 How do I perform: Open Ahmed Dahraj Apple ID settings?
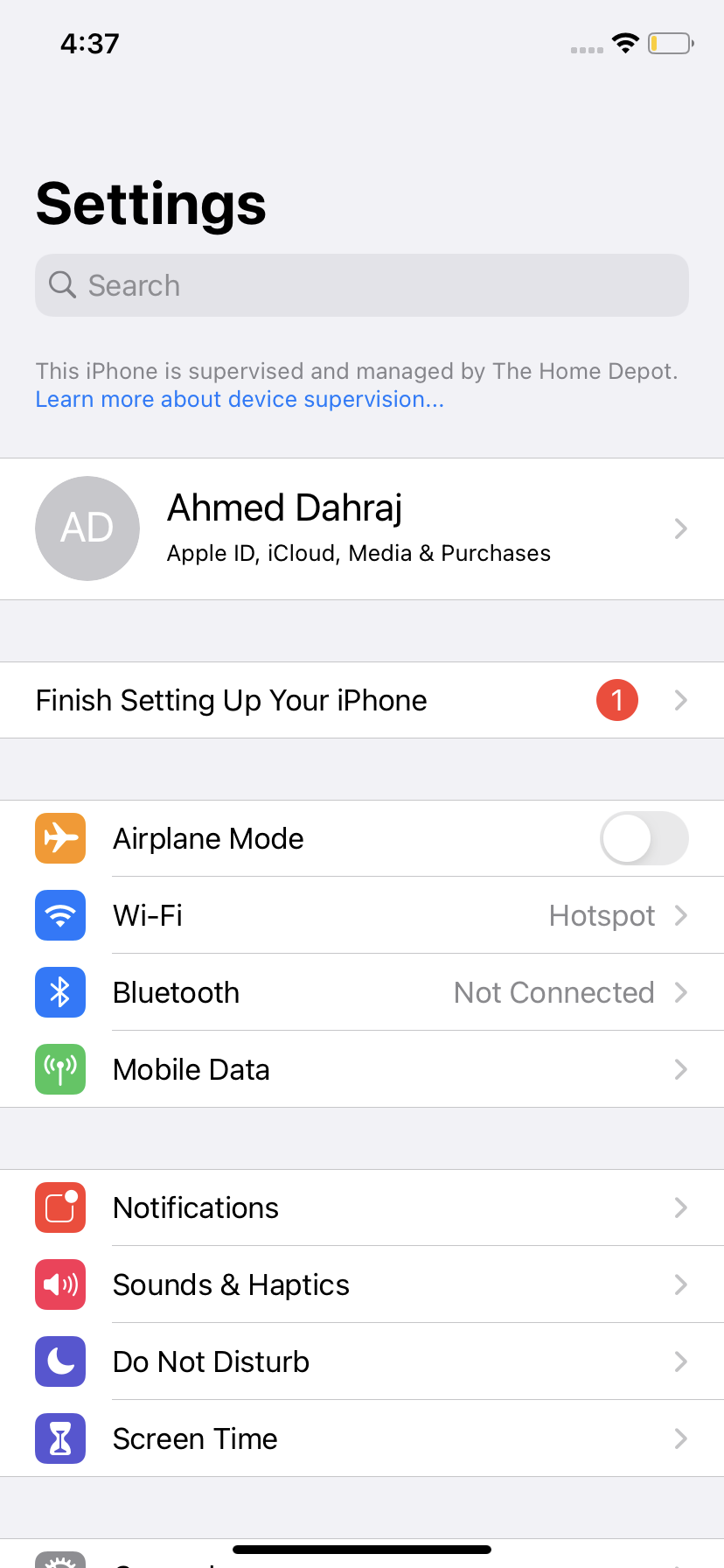tap(362, 528)
